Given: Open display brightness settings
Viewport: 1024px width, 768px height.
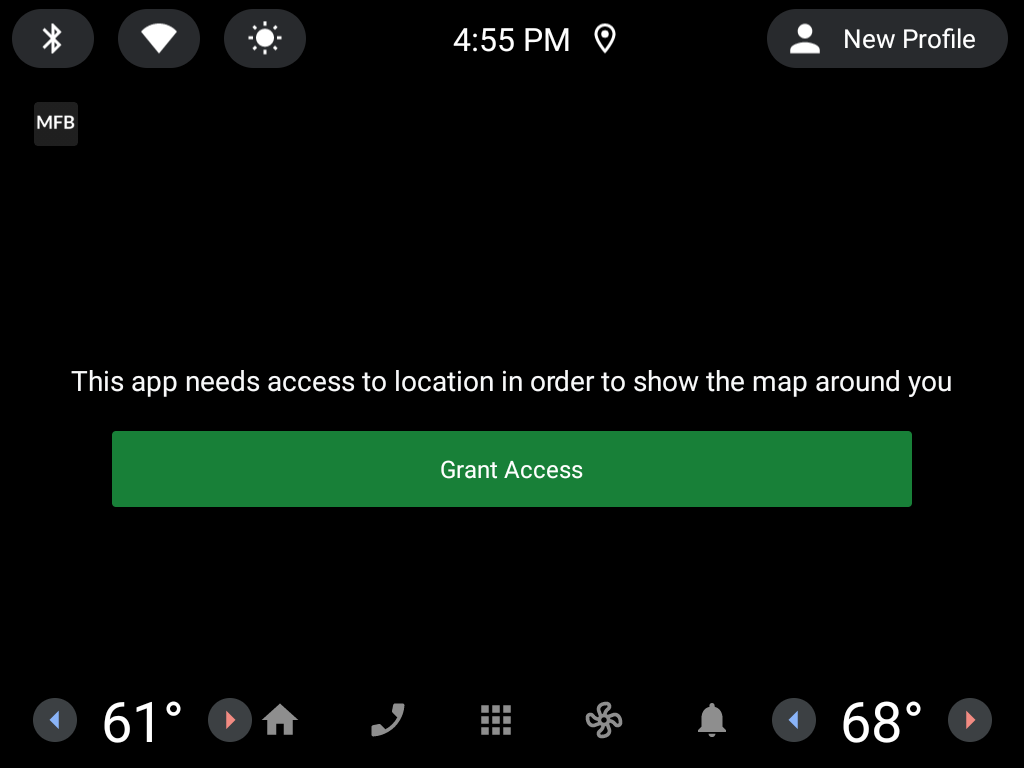Looking at the screenshot, I should 264,39.
